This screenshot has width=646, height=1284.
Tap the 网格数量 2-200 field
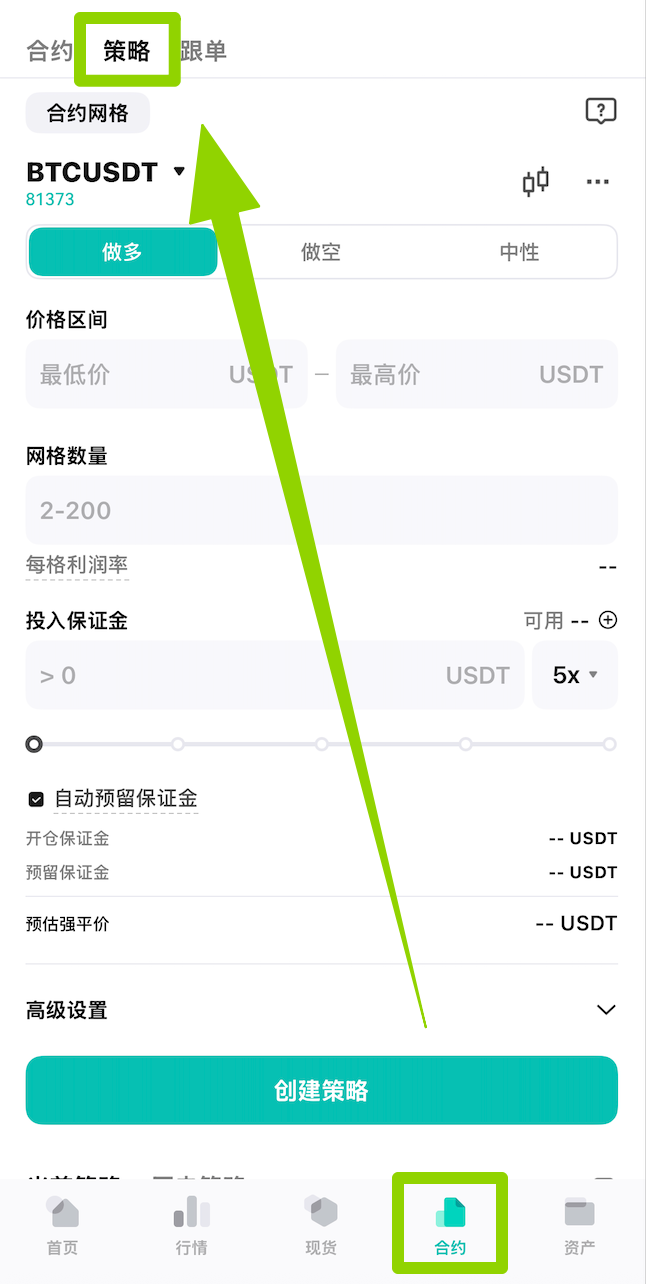tap(322, 510)
